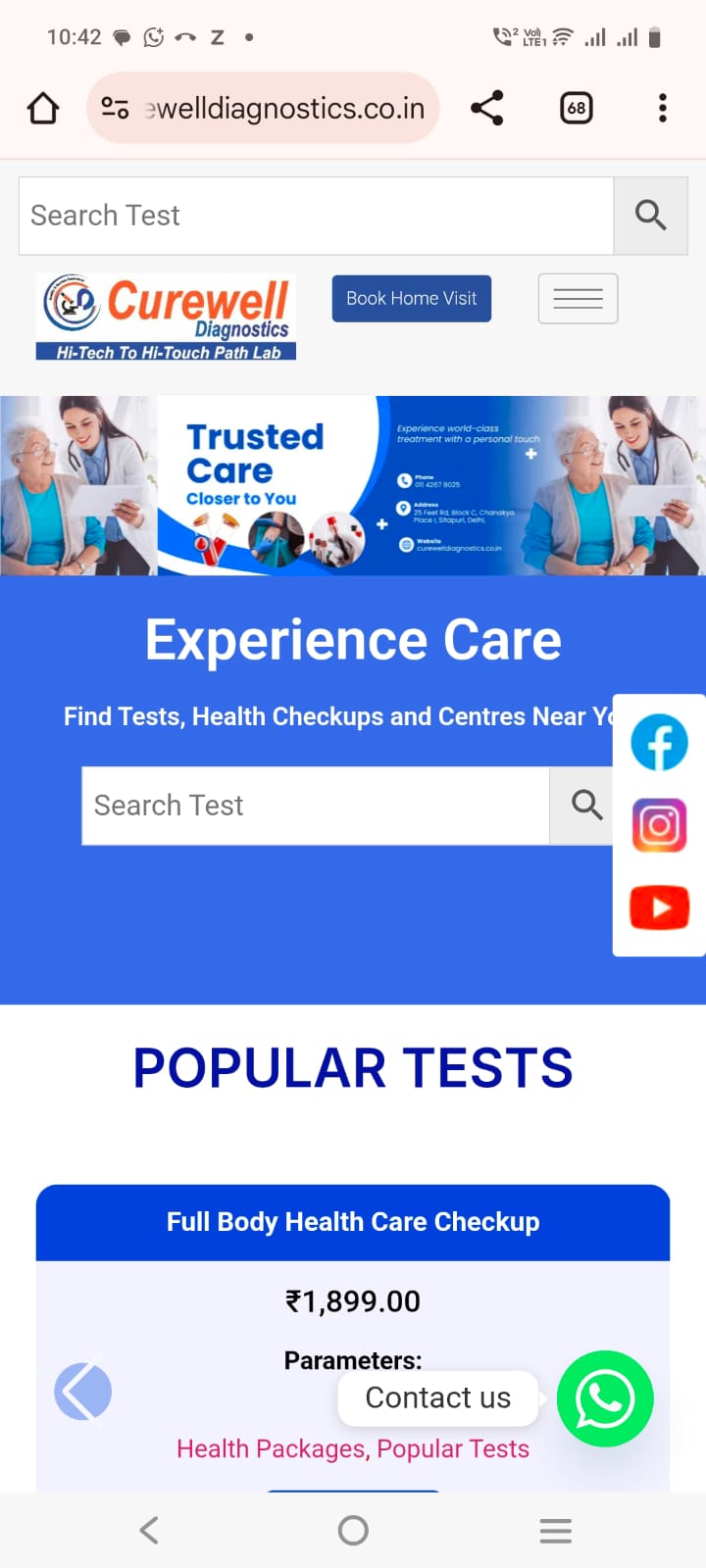This screenshot has width=706, height=1568.
Task: Open the Curewell Diagnostics logo link
Action: [x=166, y=317]
